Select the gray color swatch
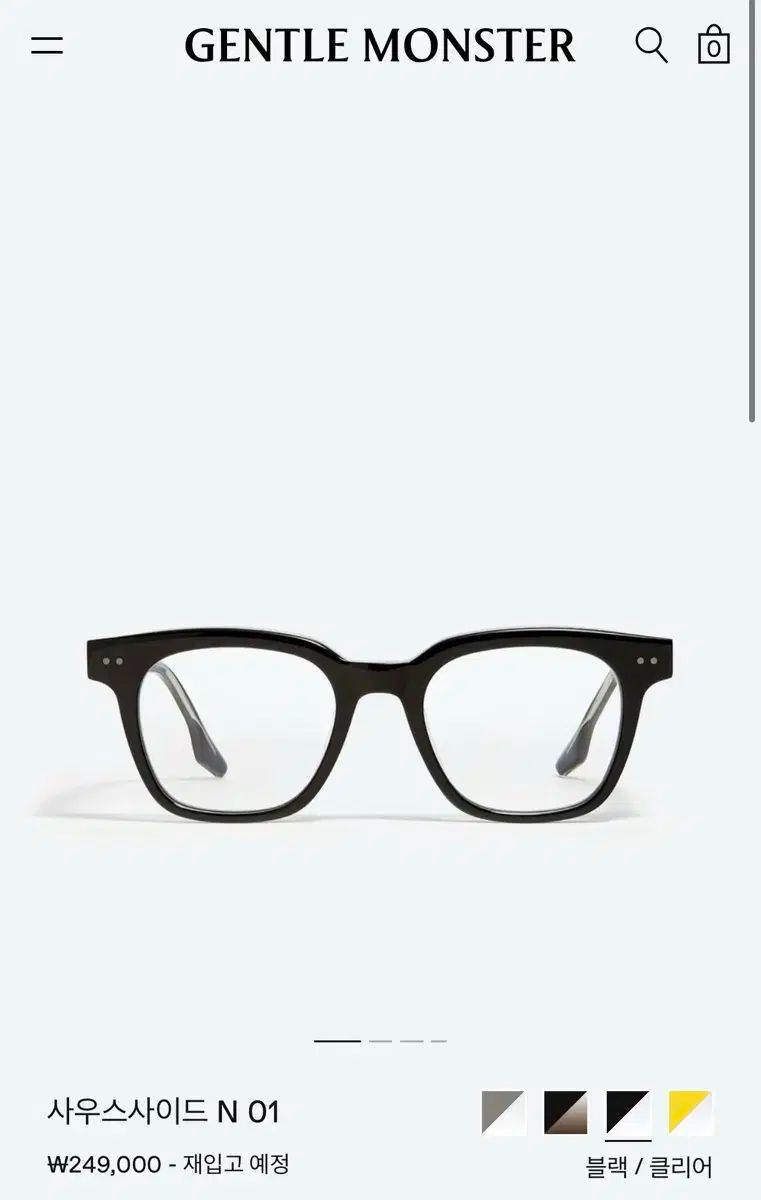 [x=503, y=1112]
